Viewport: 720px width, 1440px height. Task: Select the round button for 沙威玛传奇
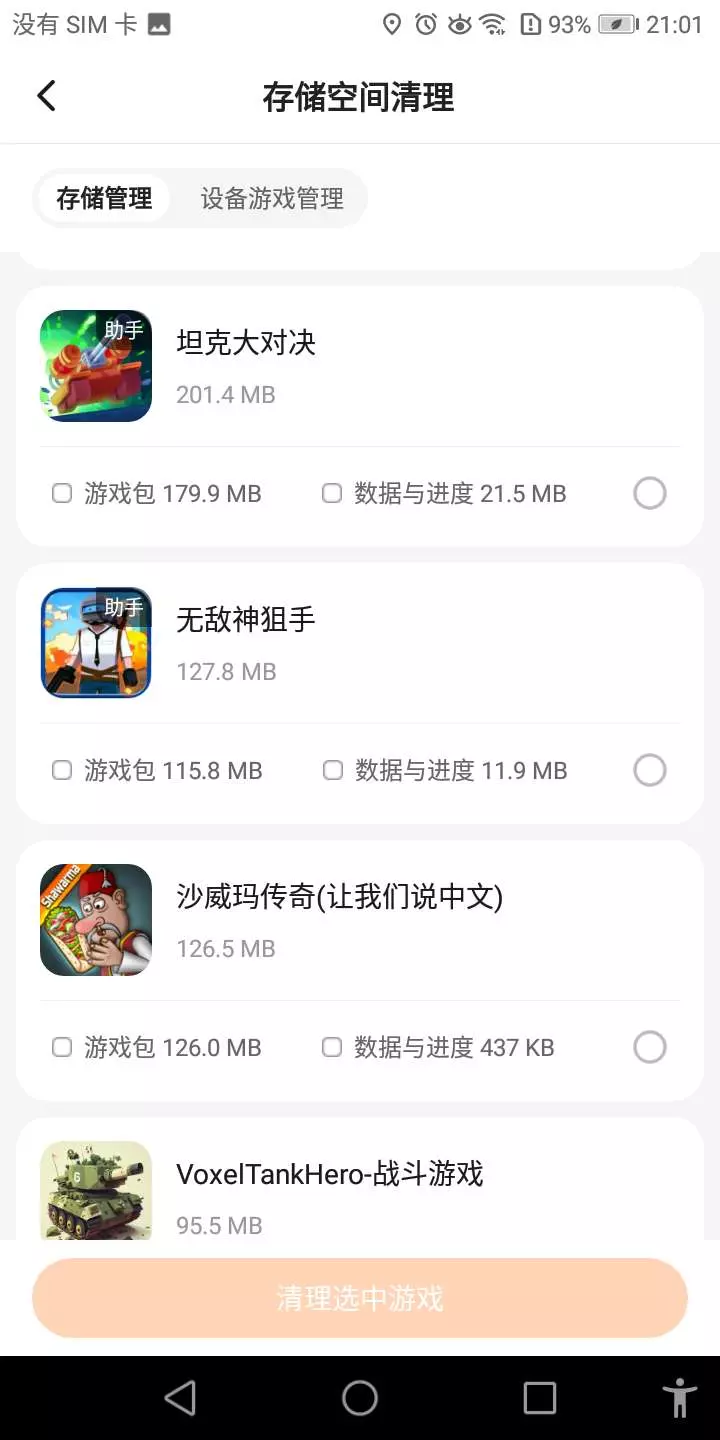pos(650,1047)
